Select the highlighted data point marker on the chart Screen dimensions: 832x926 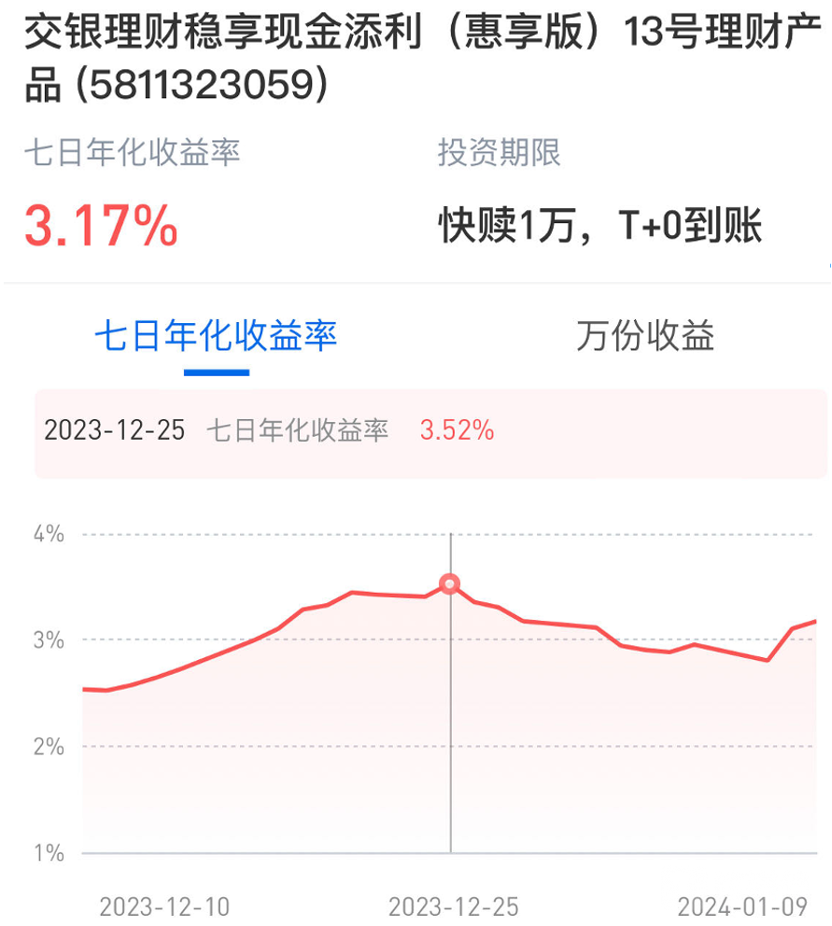451,583
